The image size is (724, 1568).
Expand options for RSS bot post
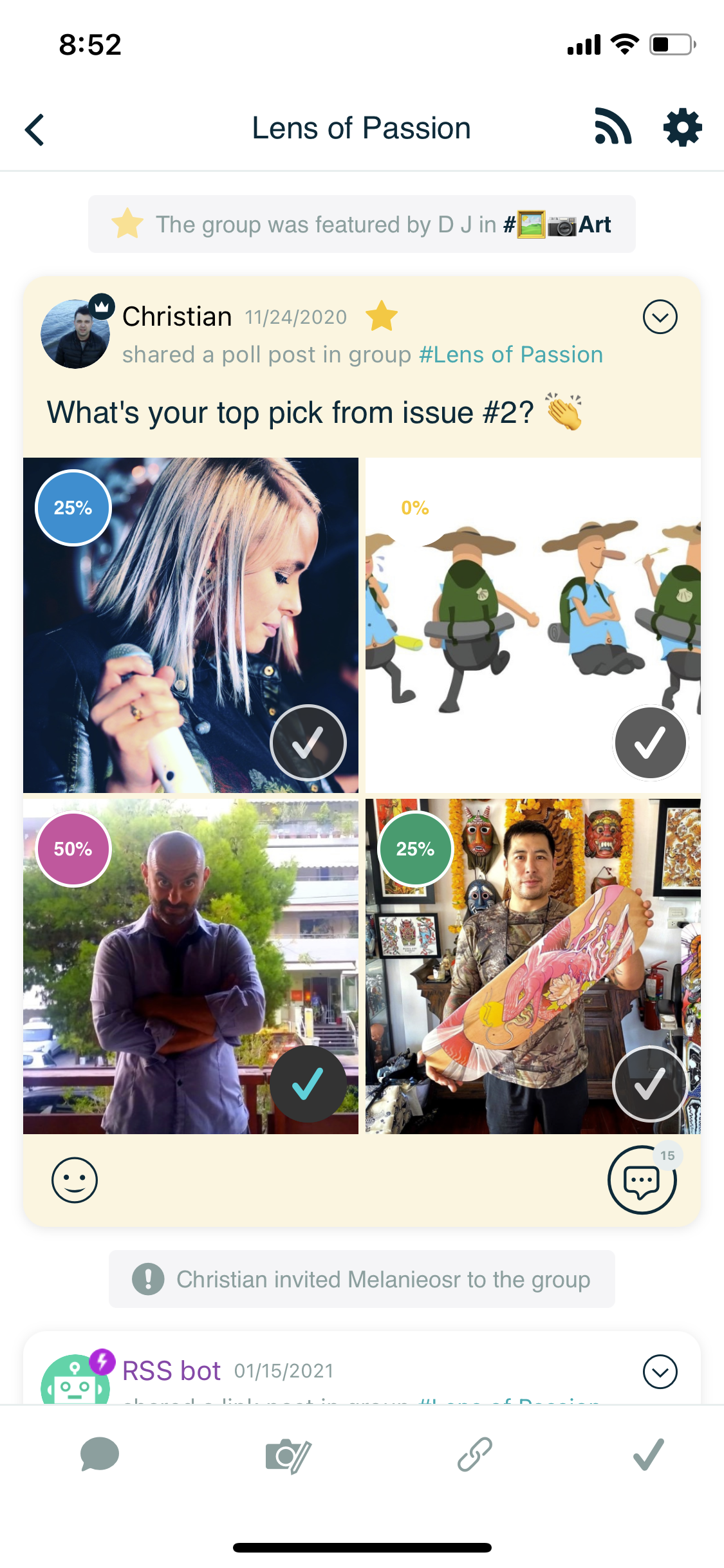pyautogui.click(x=660, y=1372)
